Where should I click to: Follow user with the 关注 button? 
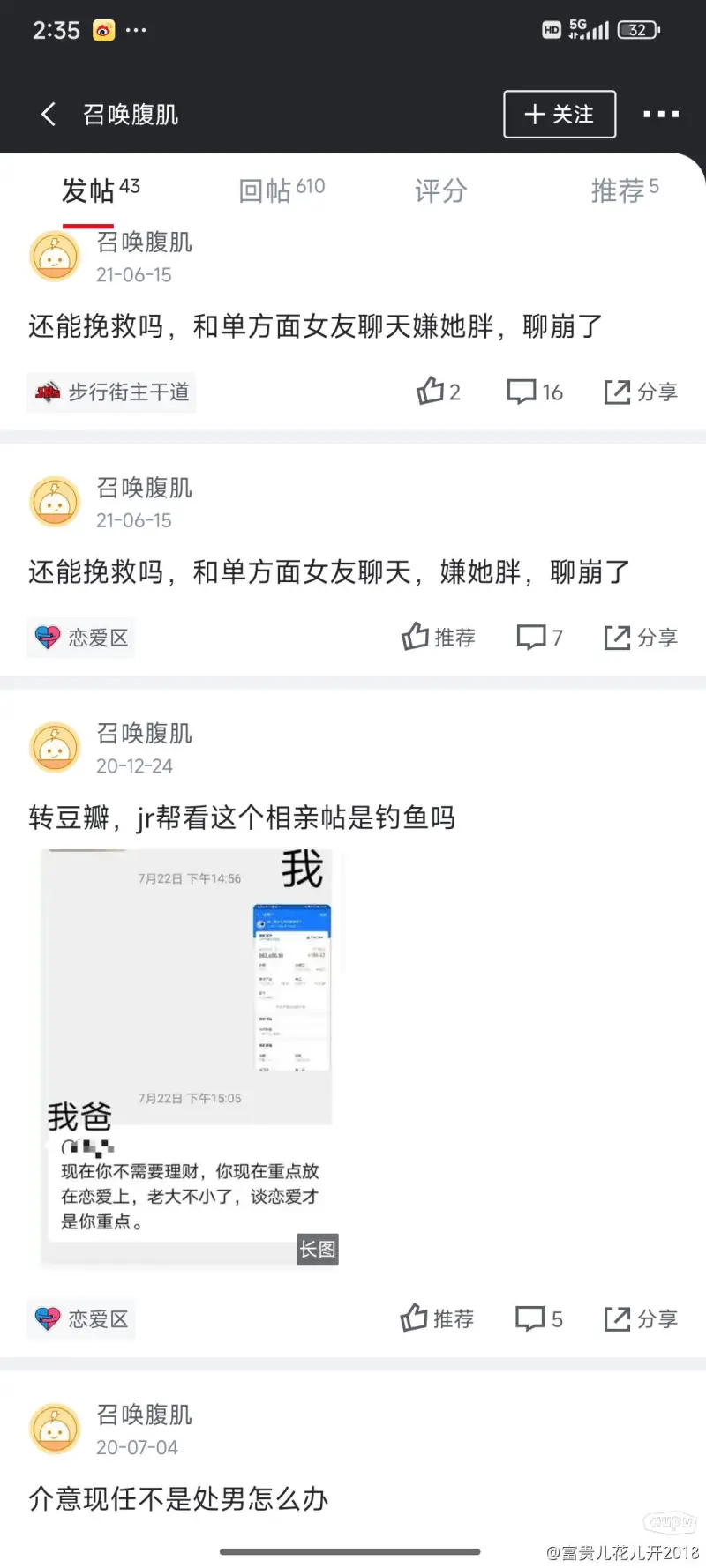[559, 115]
